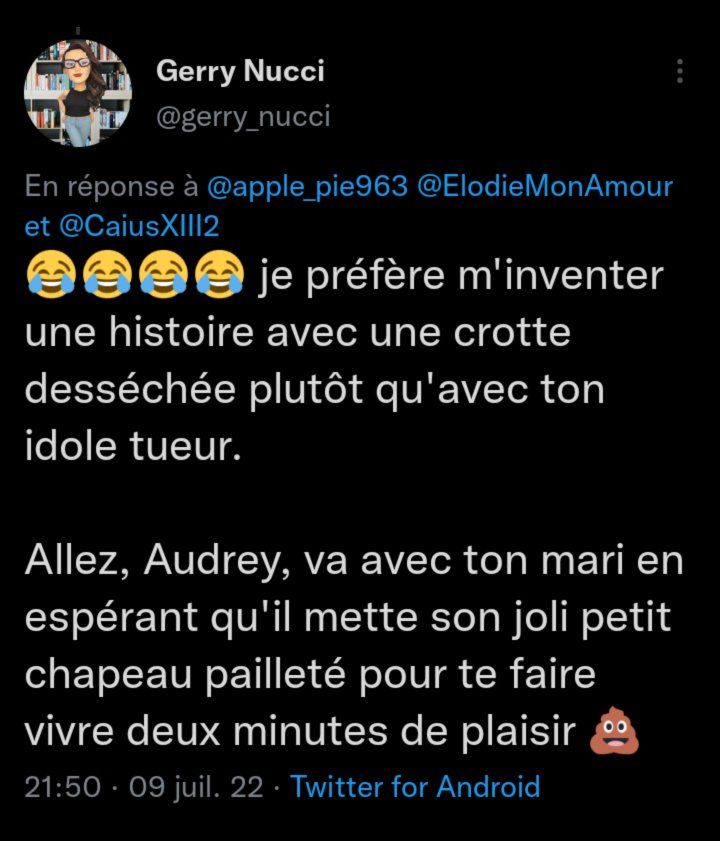
Task: Open the @gerry_nucci profile name
Action: (x=240, y=72)
